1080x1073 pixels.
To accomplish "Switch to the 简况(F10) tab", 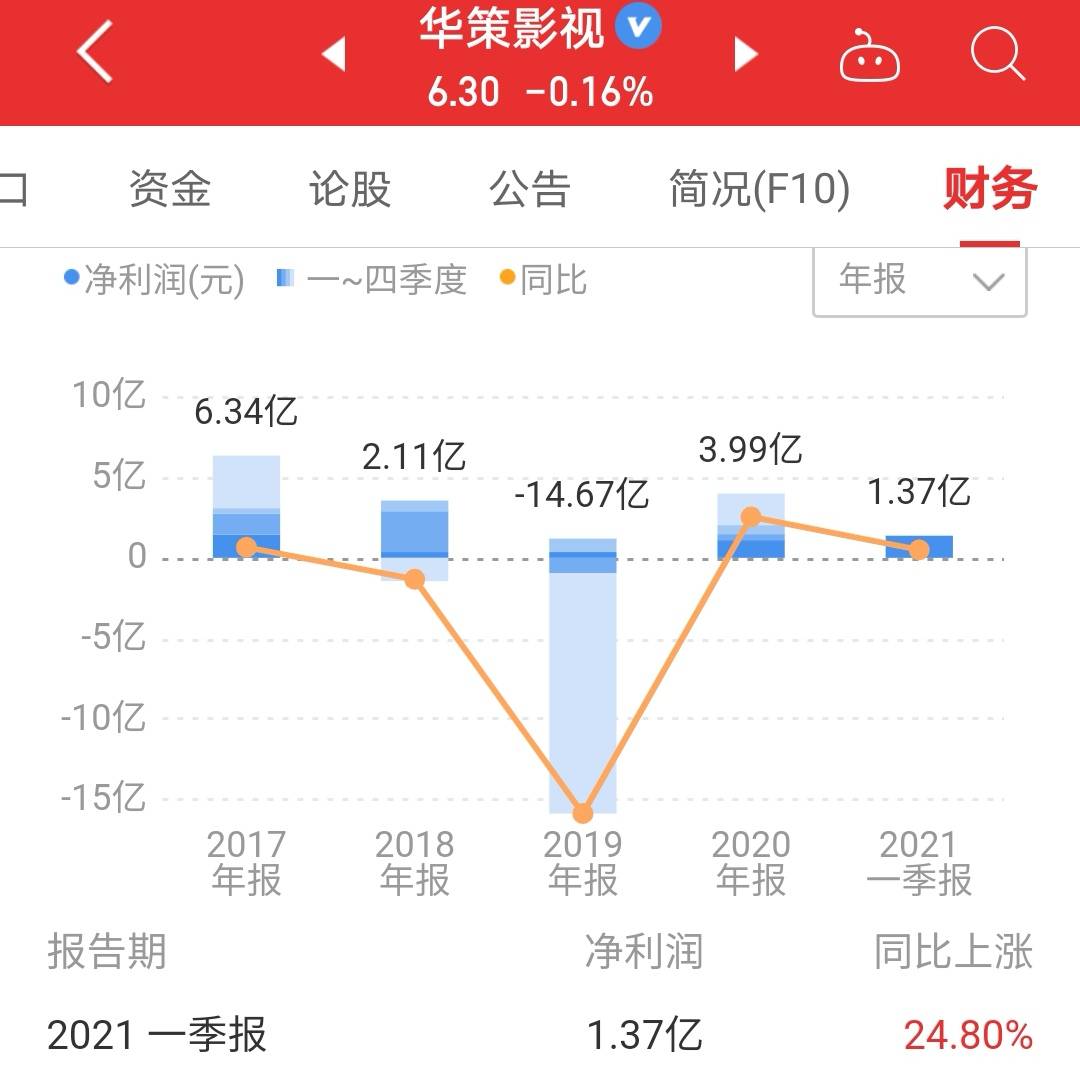I will 759,188.
